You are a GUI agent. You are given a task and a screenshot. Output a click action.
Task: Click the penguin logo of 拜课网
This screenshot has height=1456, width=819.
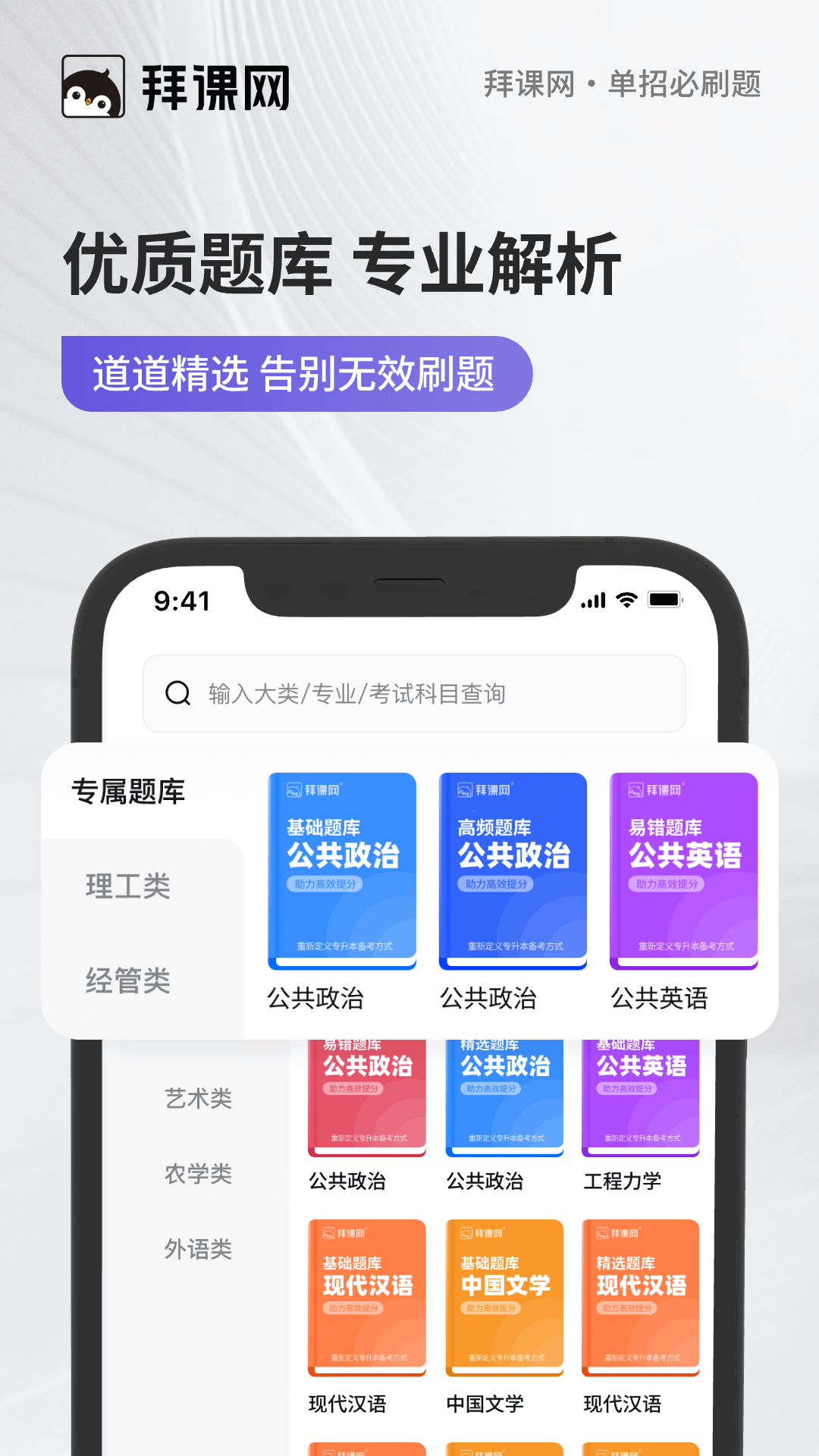96,84
